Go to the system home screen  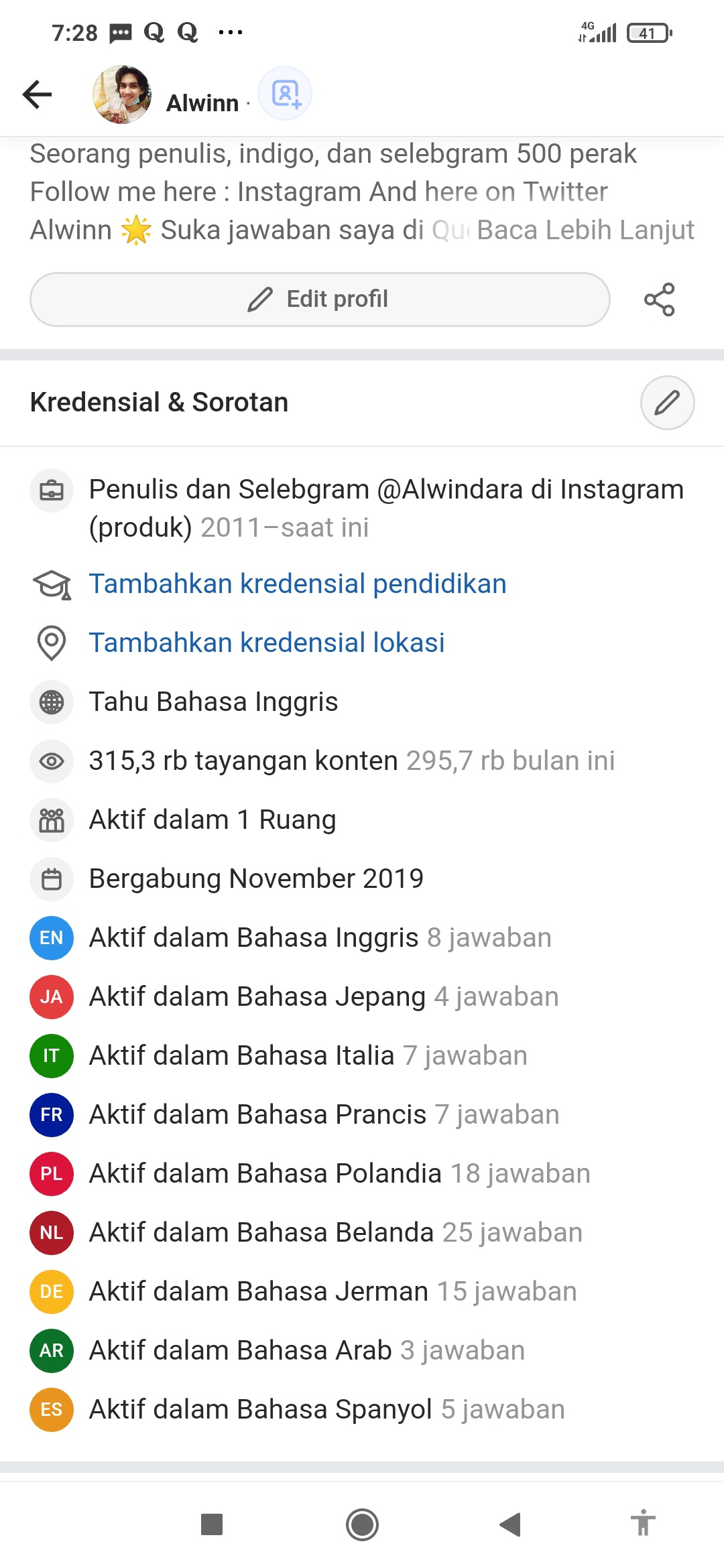click(x=362, y=1525)
